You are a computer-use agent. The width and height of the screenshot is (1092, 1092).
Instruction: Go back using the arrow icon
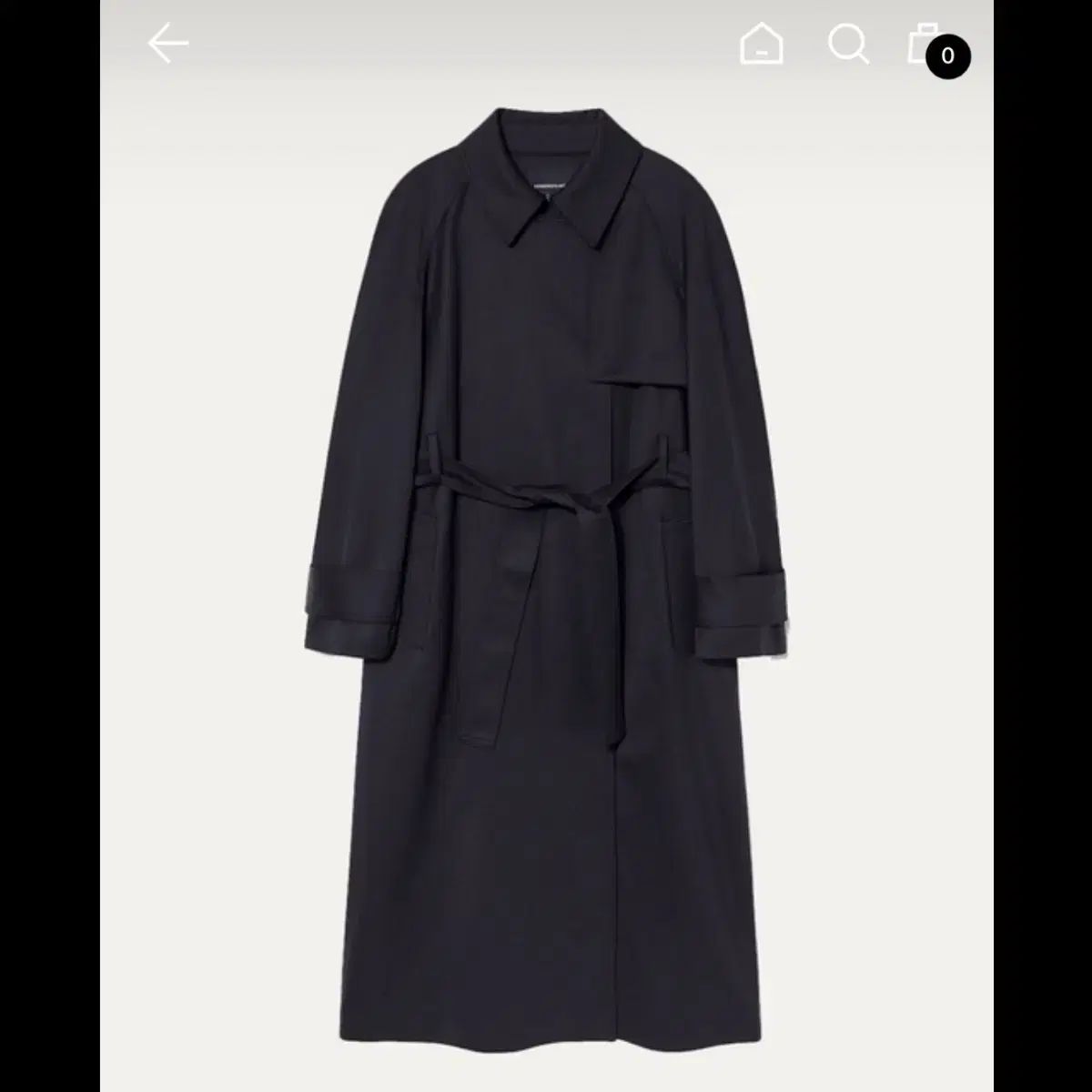pos(168,44)
